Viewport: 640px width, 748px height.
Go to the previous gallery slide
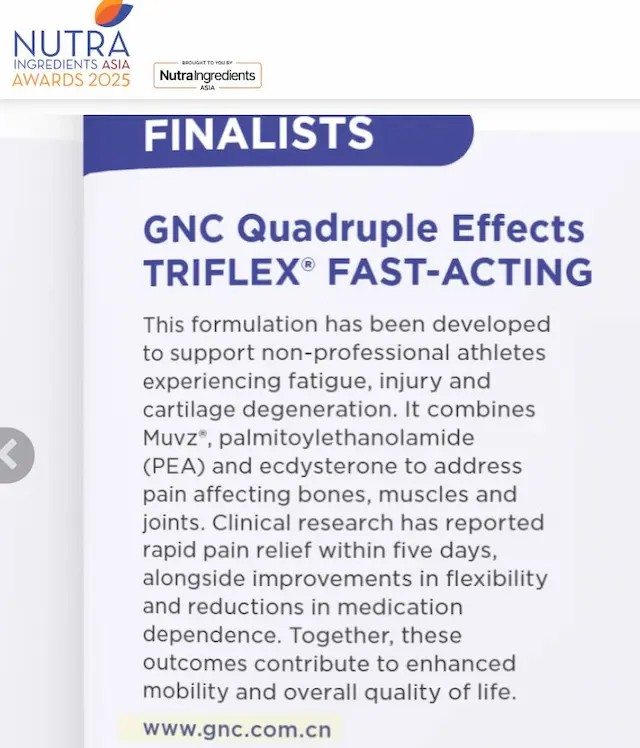(12, 455)
